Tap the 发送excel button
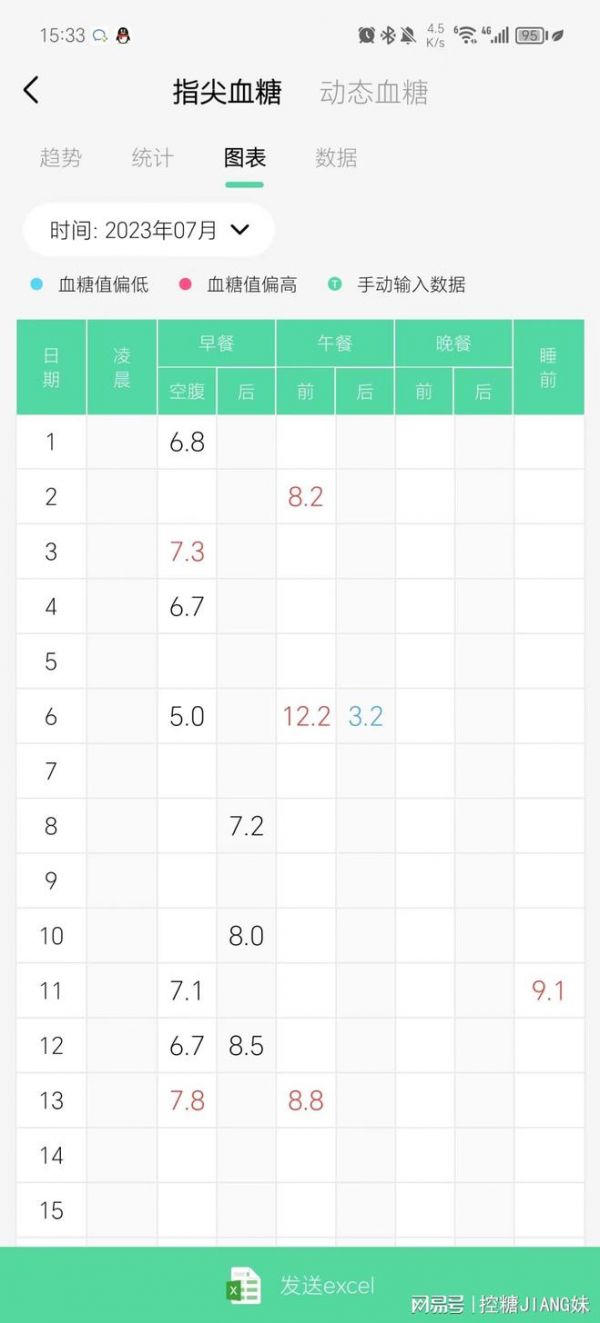The image size is (600, 1323). click(x=300, y=1285)
